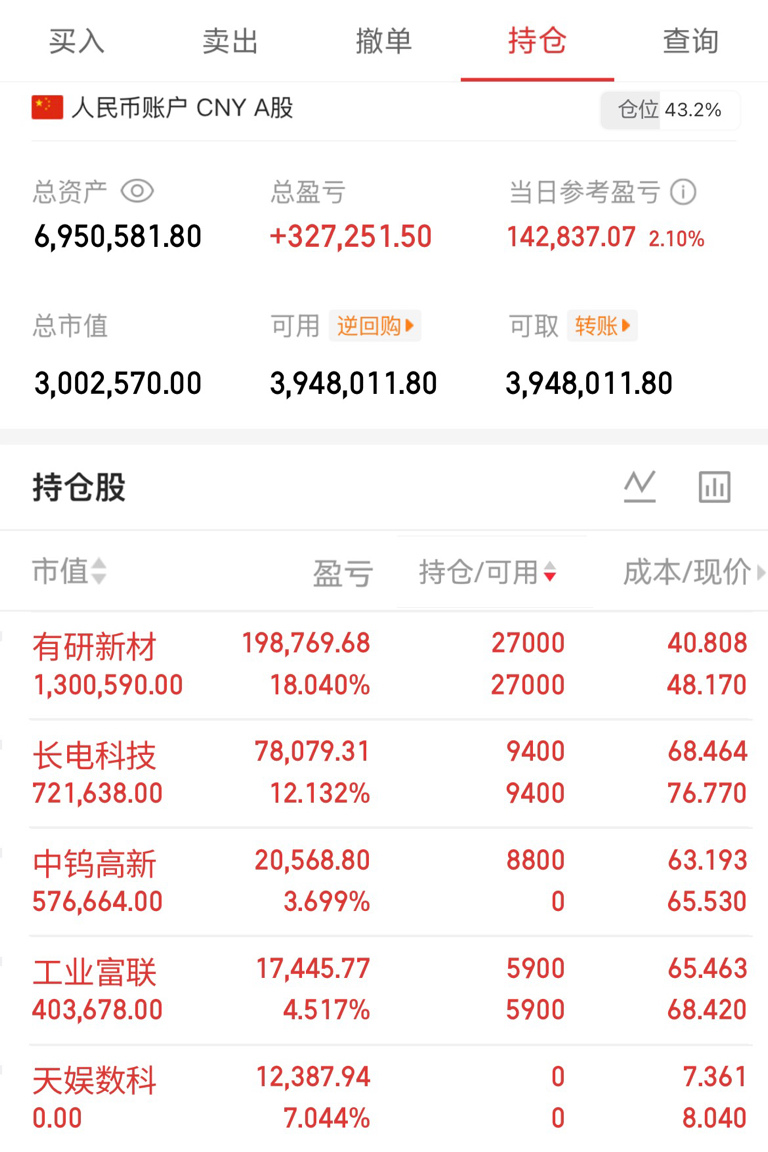Open the 有研新材 holding

pyautogui.click(x=390, y=664)
